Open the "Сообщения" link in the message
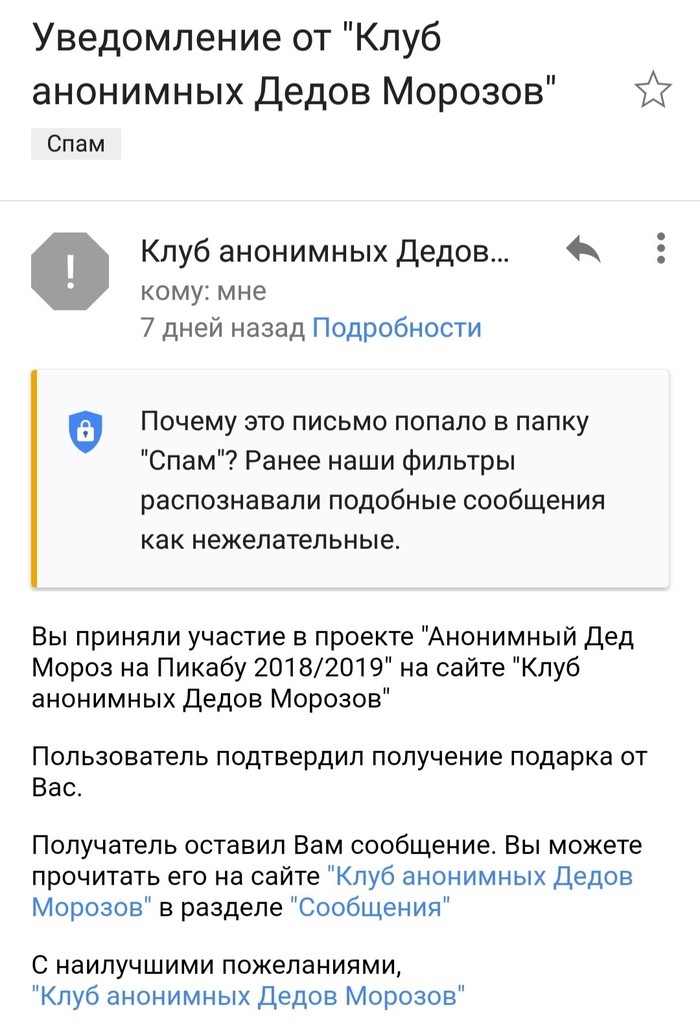The width and height of the screenshot is (700, 1031). pos(370,907)
